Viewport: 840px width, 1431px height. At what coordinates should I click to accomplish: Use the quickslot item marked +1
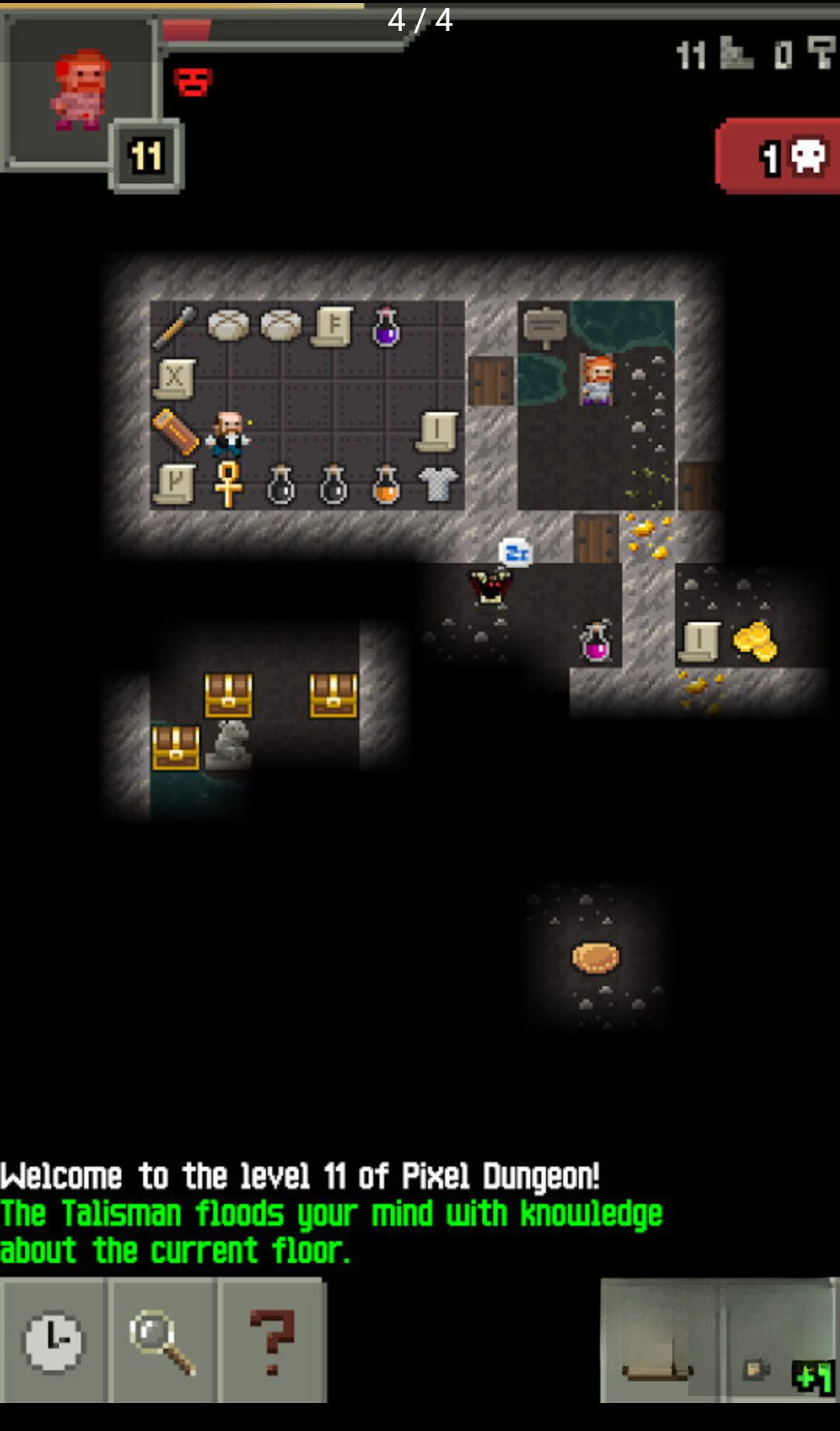pos(780,1341)
